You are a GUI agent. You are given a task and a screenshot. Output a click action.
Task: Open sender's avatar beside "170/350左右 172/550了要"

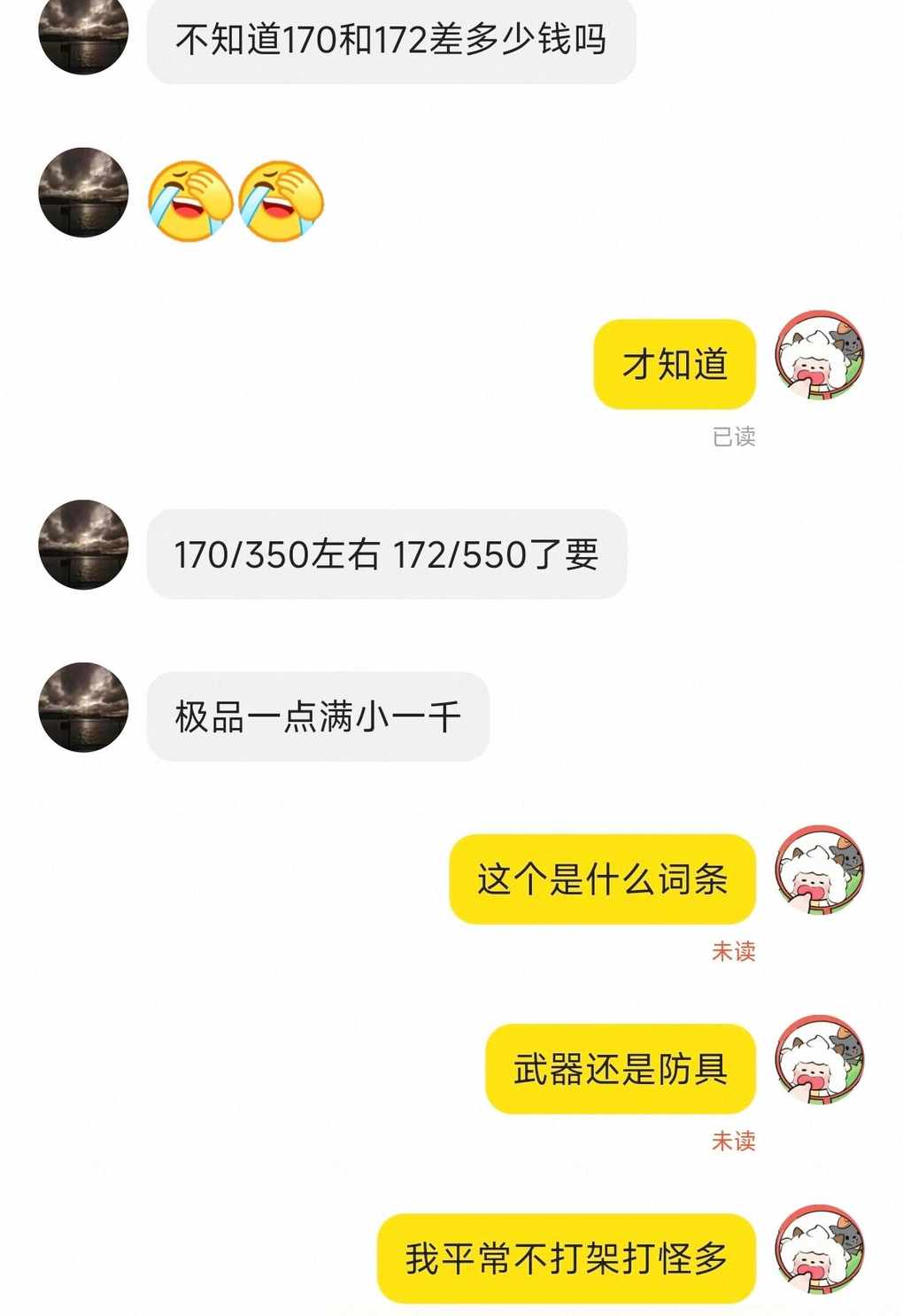pos(83,545)
